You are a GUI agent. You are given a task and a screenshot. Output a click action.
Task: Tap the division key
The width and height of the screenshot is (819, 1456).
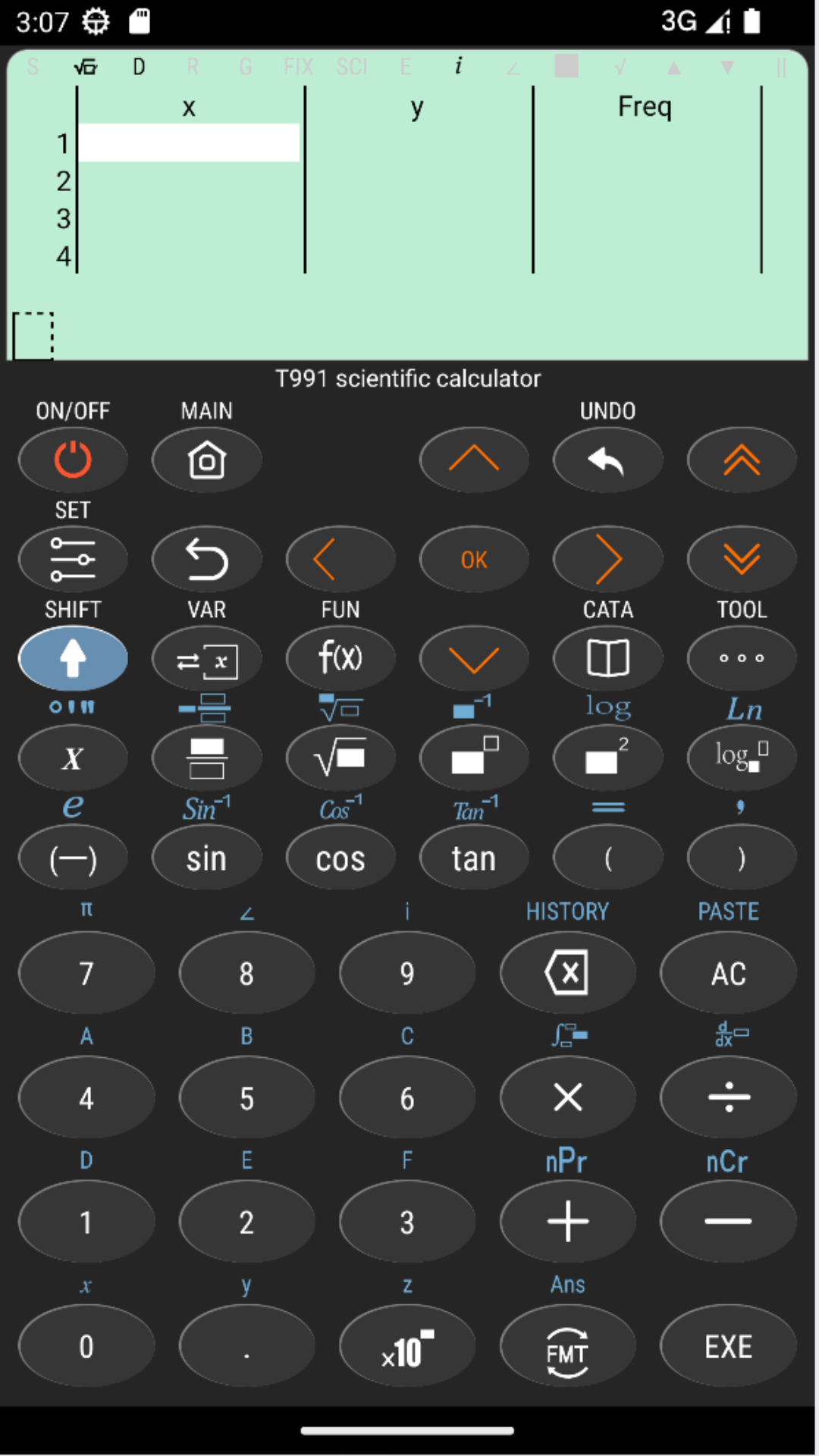click(729, 1097)
